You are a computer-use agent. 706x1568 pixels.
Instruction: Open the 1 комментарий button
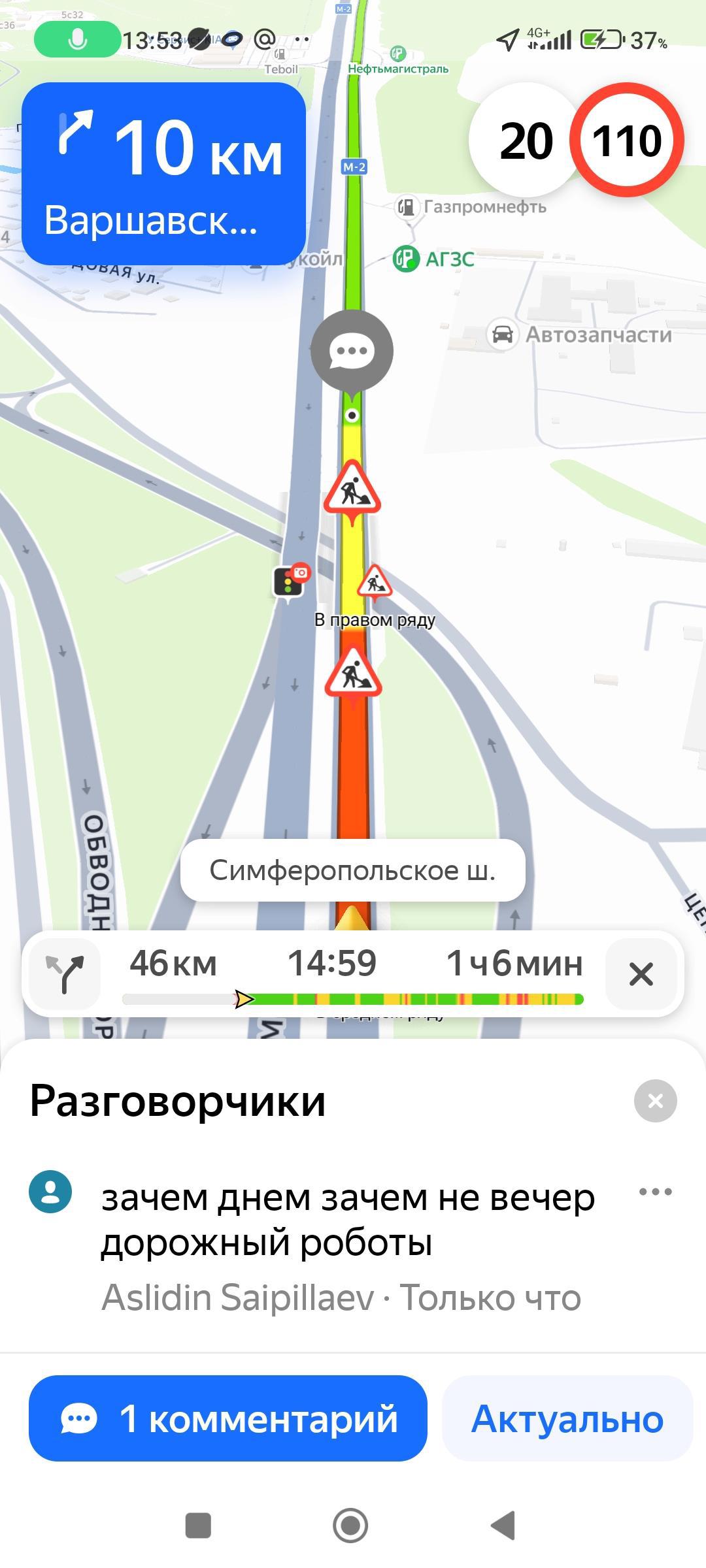click(x=227, y=1418)
